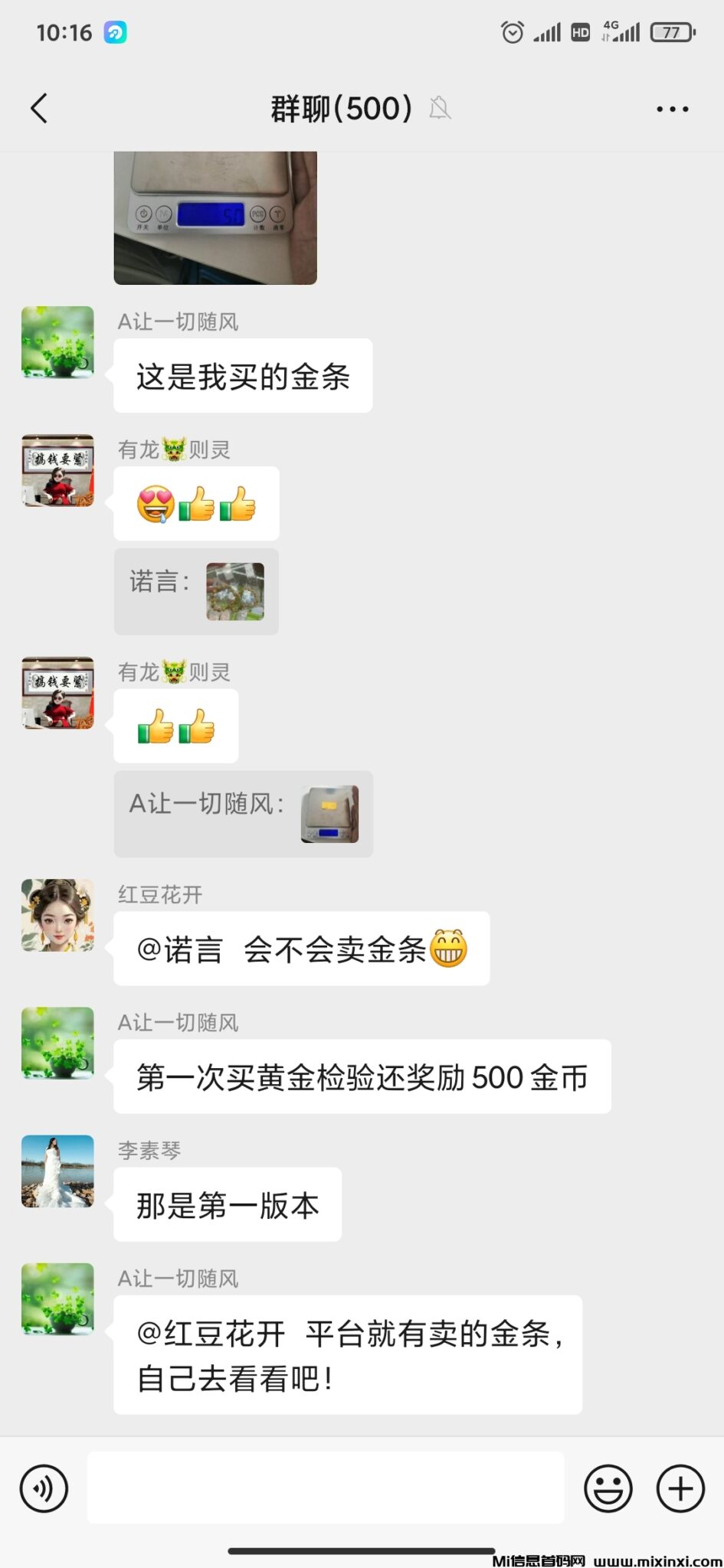
Task: Go back from the group chat
Action: pyautogui.click(x=40, y=109)
